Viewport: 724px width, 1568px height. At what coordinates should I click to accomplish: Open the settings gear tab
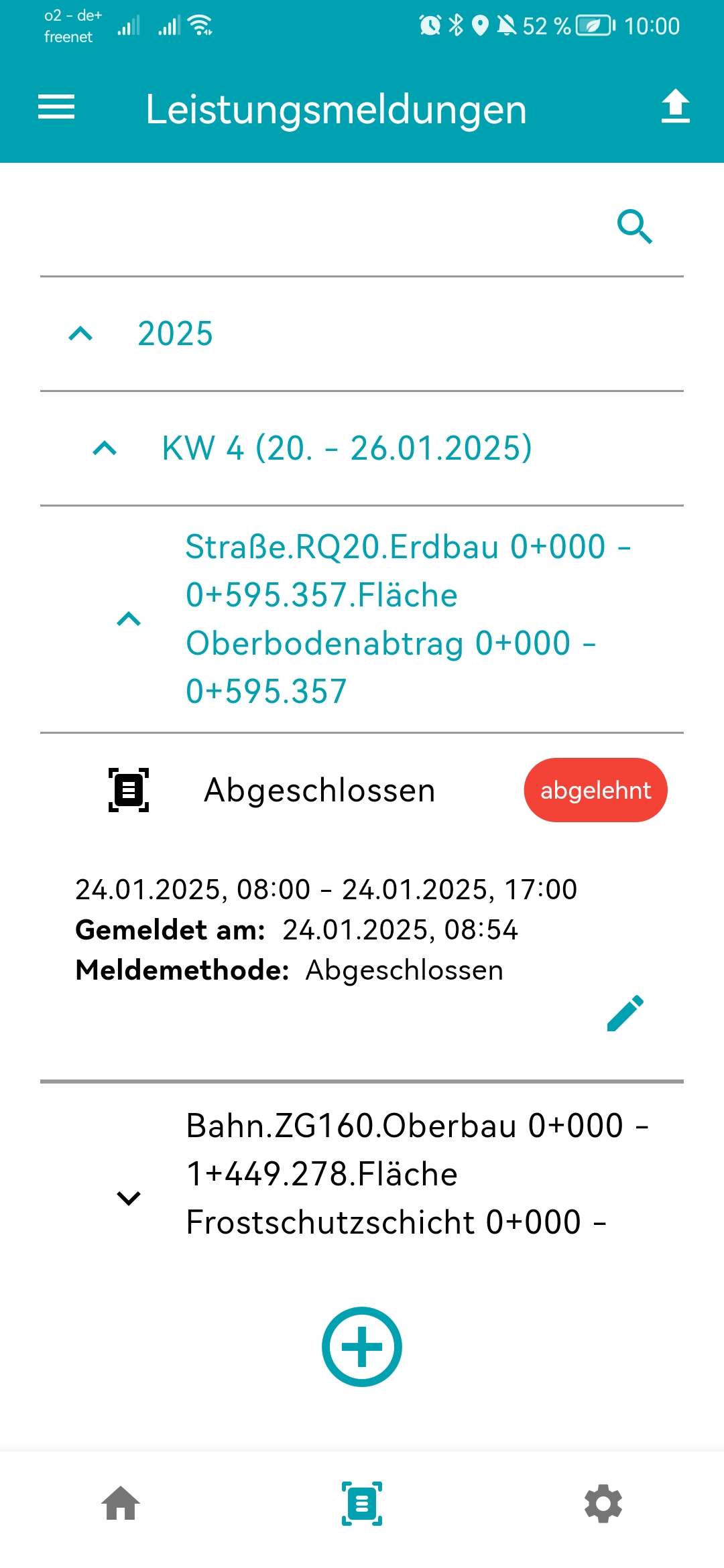603,1503
